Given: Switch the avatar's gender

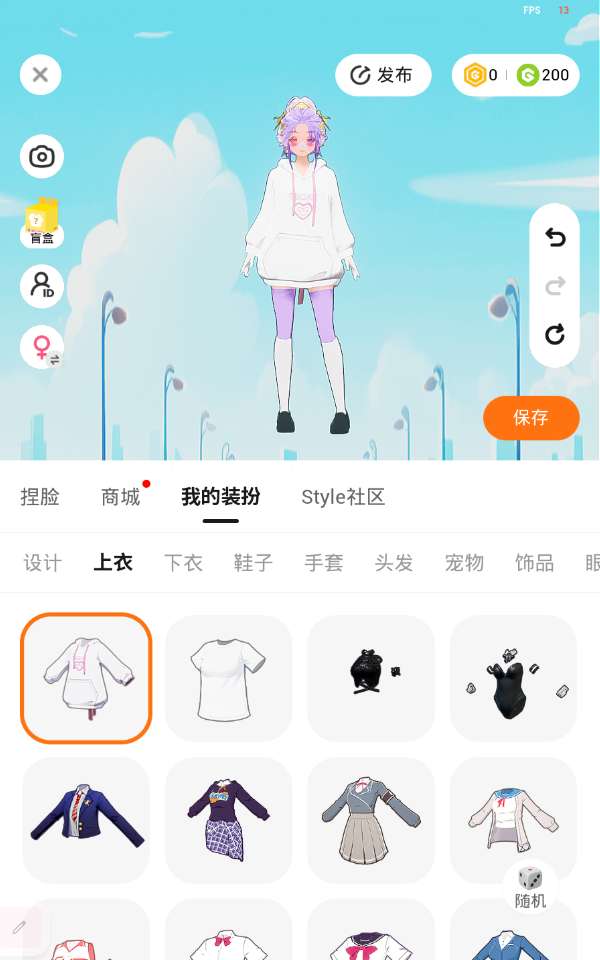Looking at the screenshot, I should click(x=42, y=348).
